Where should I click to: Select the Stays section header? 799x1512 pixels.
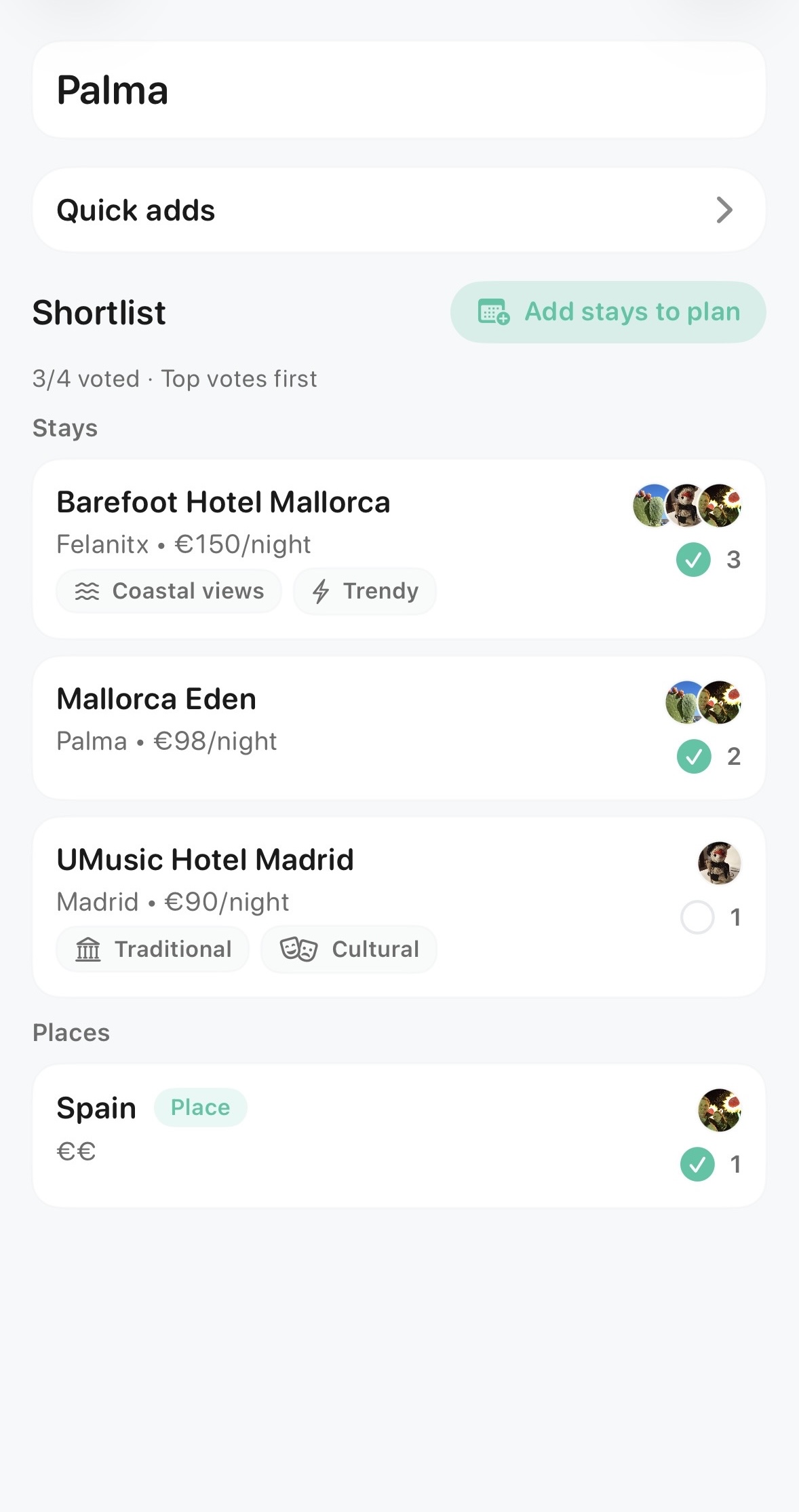pyautogui.click(x=64, y=428)
